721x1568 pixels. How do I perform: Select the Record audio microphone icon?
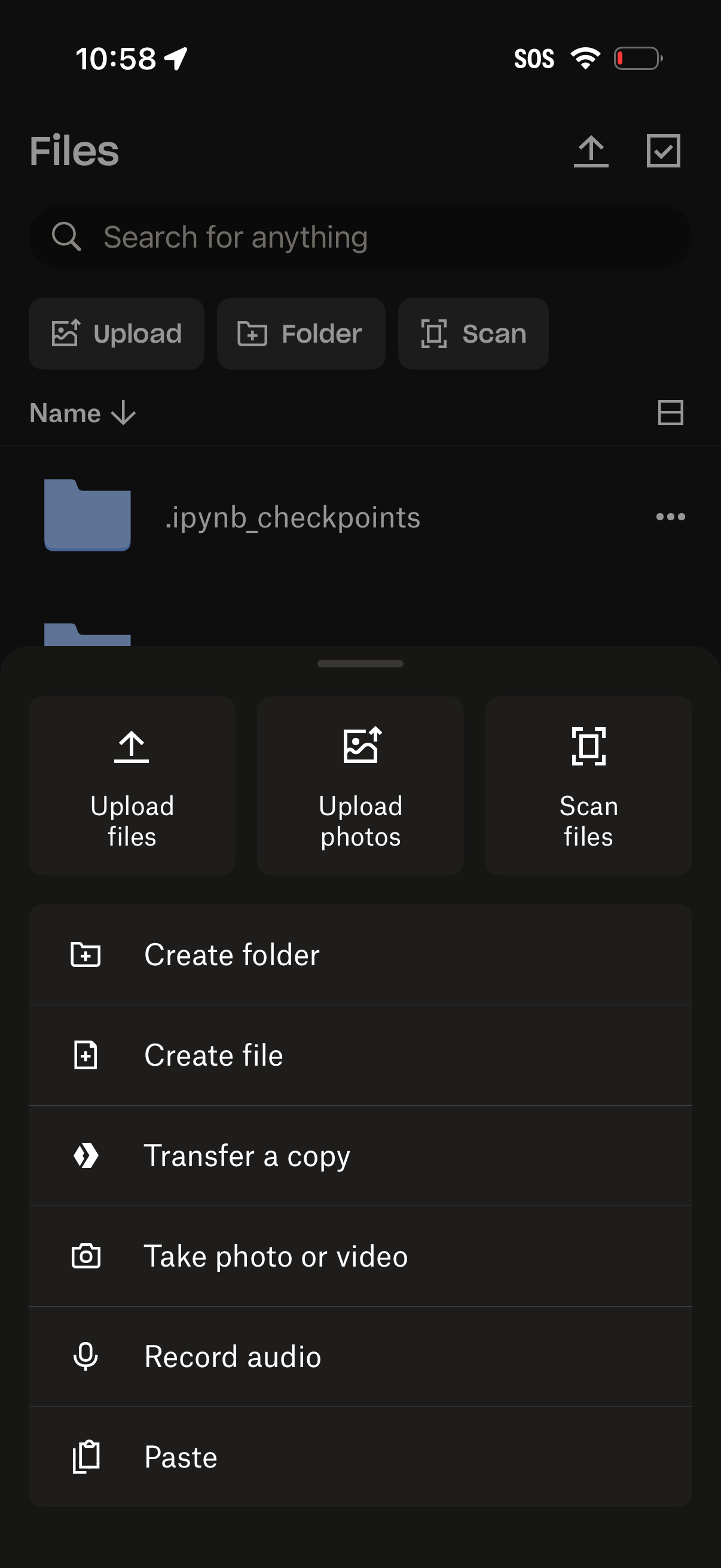[85, 1356]
